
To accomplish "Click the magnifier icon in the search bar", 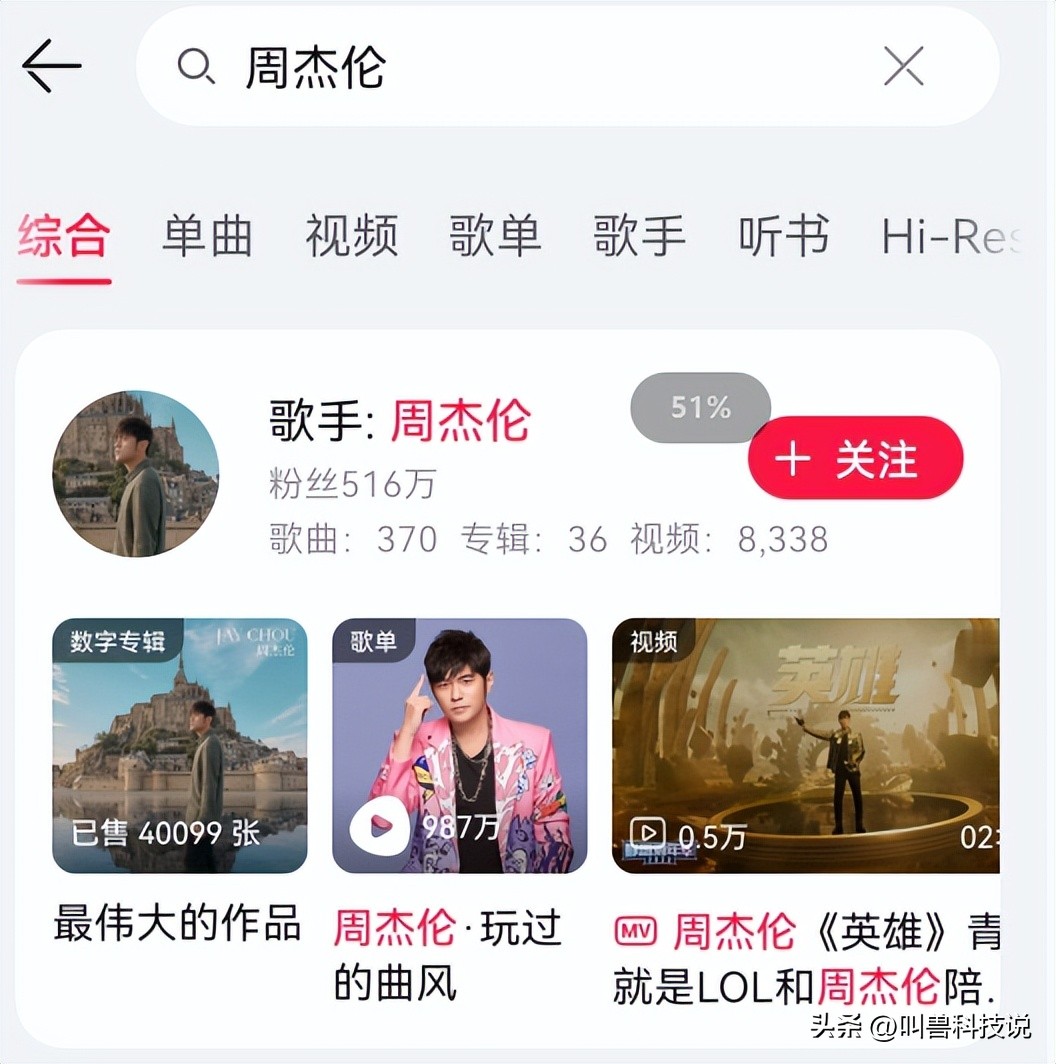I will pos(197,65).
